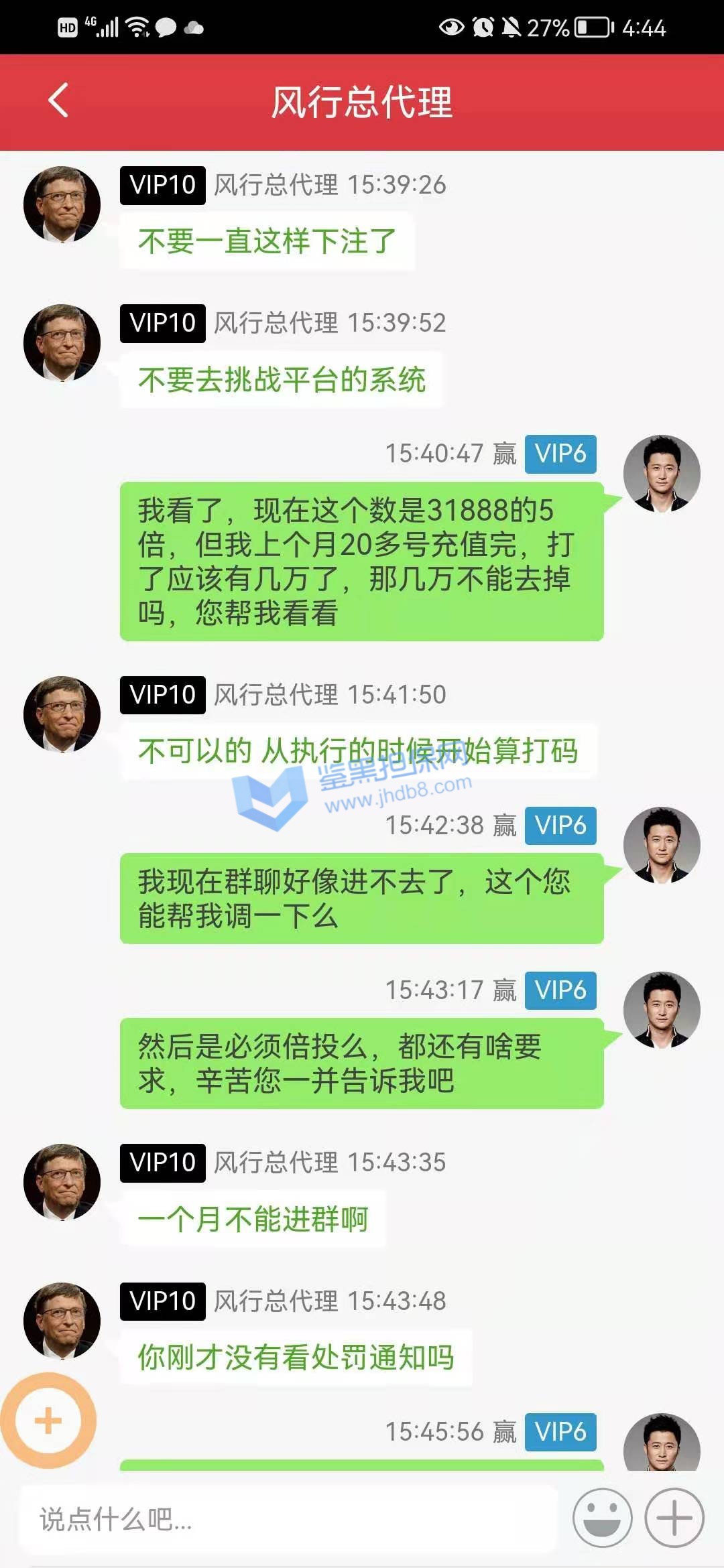The image size is (724, 1568).
Task: Tap the orange floating plus button
Action: 48,1420
